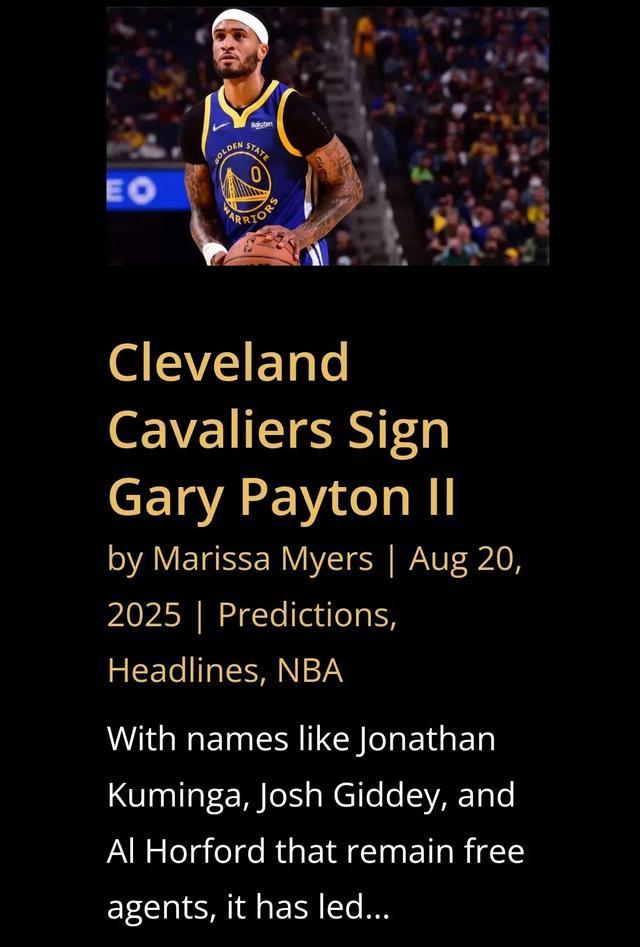Image resolution: width=640 pixels, height=947 pixels.
Task: Open the Predictions category
Action: (x=306, y=614)
